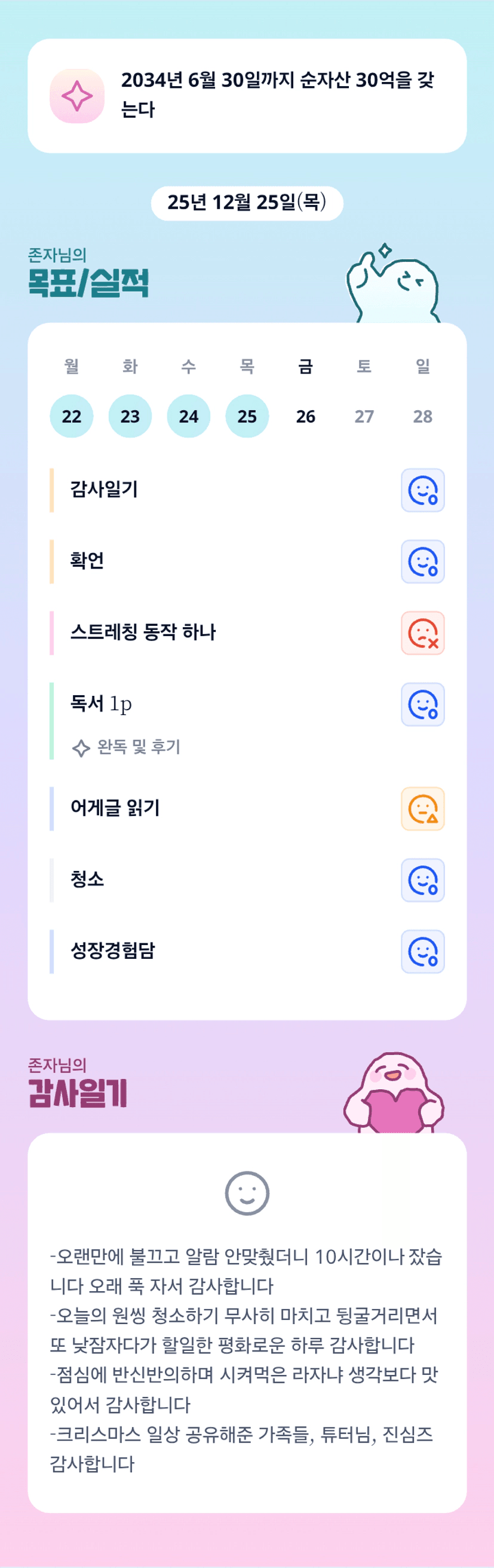Select Thursday the 25th in the week row

pyautogui.click(x=247, y=416)
